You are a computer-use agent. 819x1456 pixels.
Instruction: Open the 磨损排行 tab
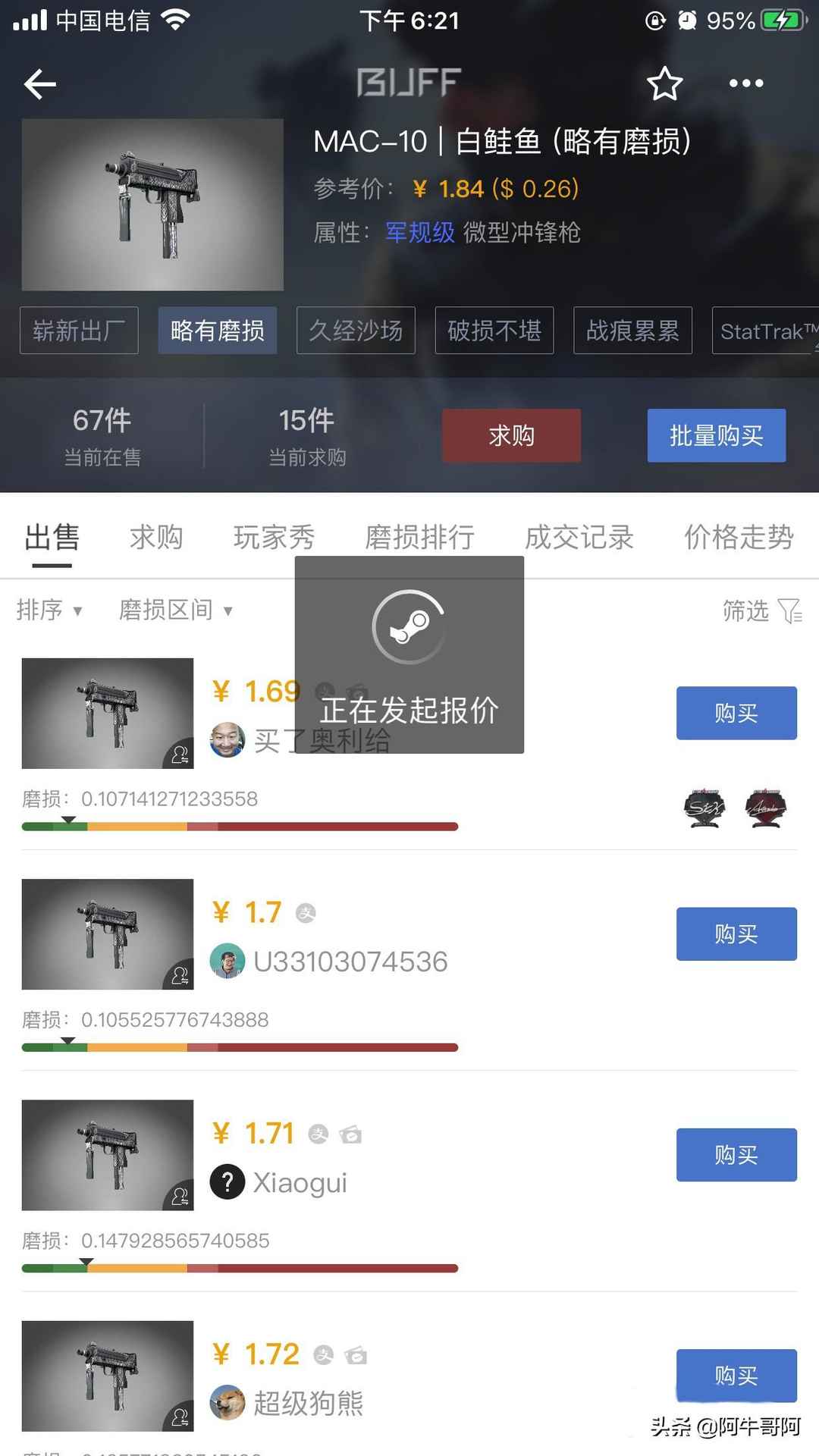tap(419, 537)
